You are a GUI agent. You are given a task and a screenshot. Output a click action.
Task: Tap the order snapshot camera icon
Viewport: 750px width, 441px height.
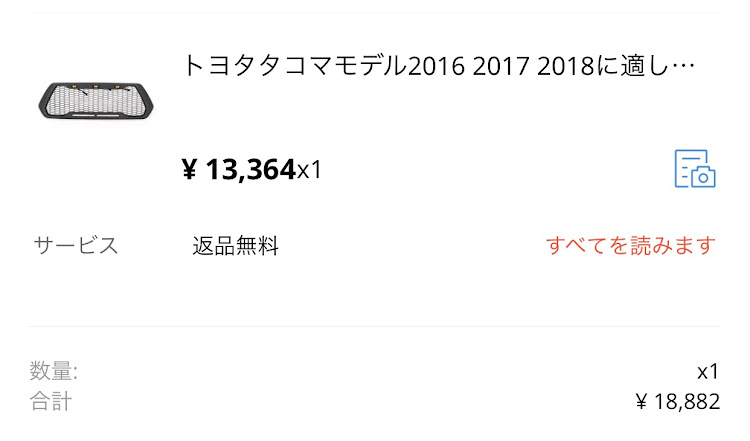point(694,168)
